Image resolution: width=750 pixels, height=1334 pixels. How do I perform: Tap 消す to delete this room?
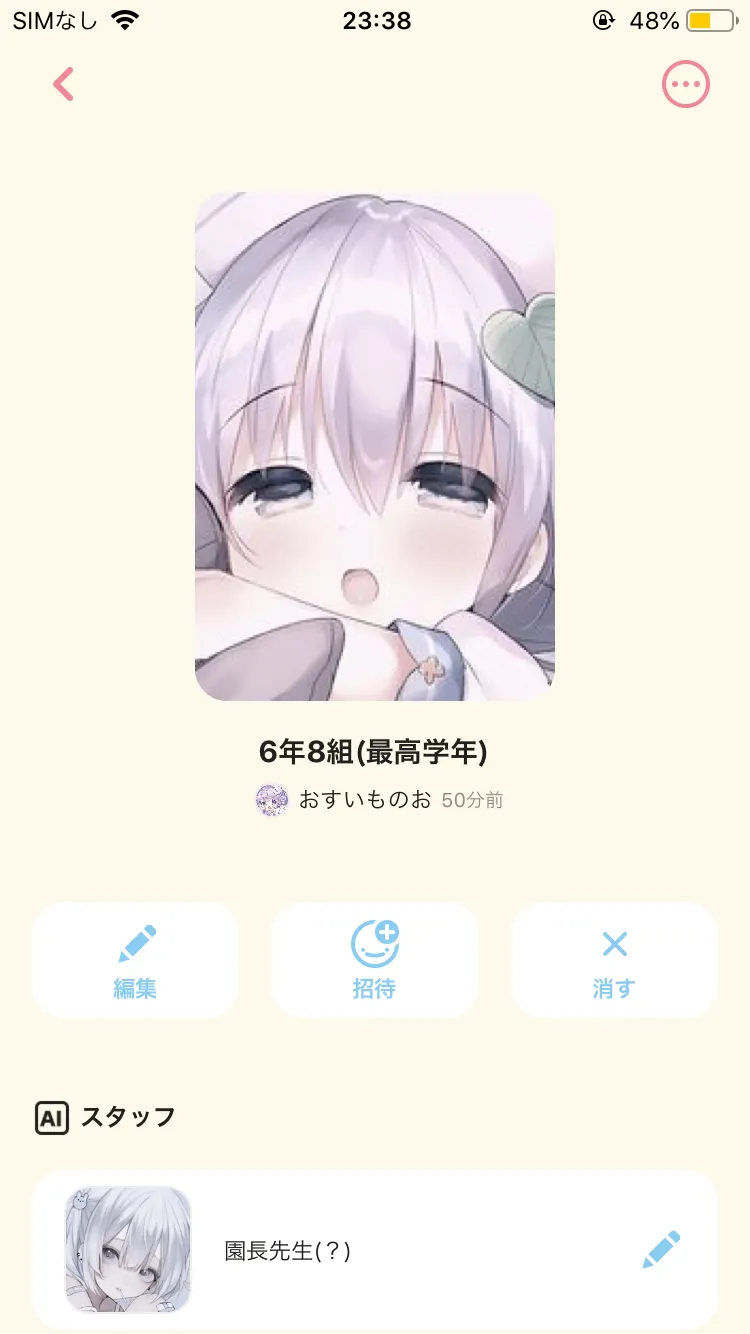[615, 960]
